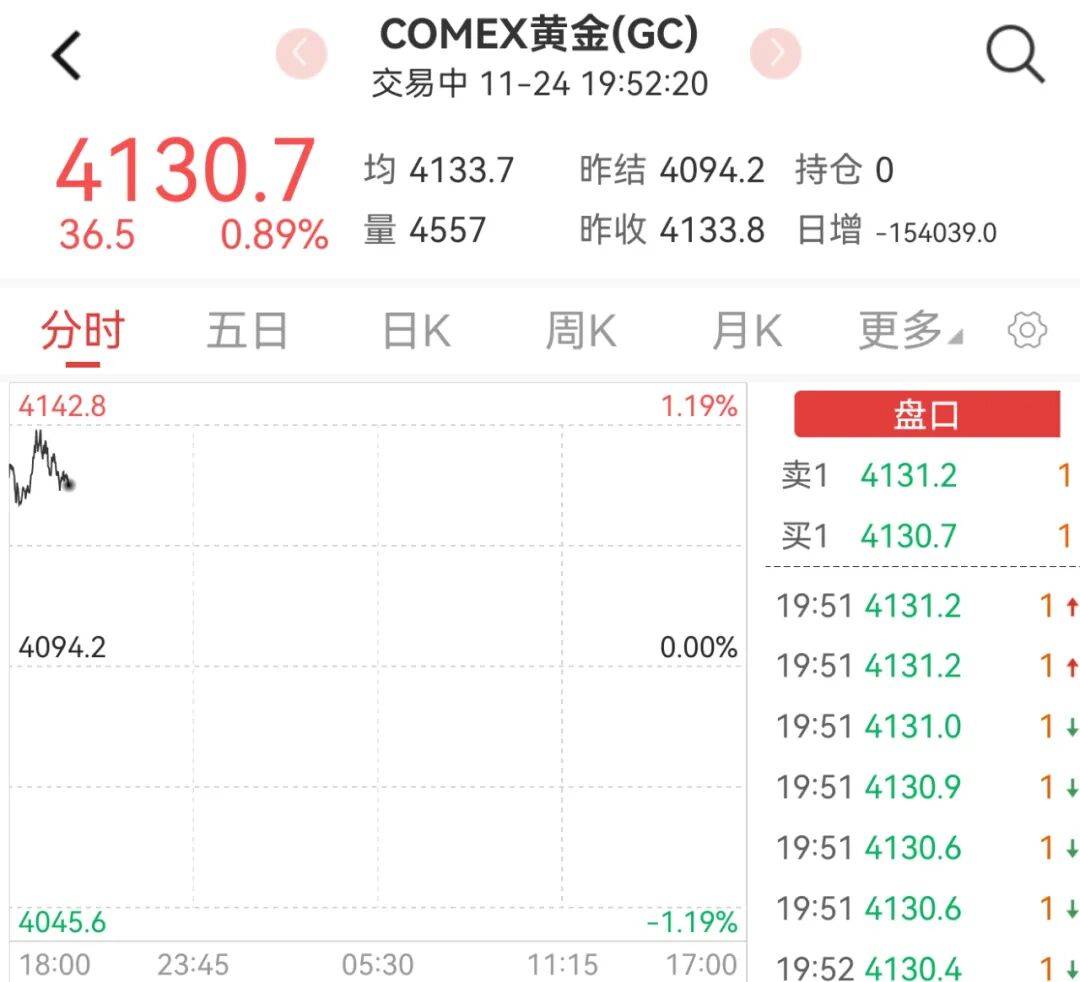The height and width of the screenshot is (982, 1080).
Task: Switch to the 五日 chart tab
Action: [247, 331]
